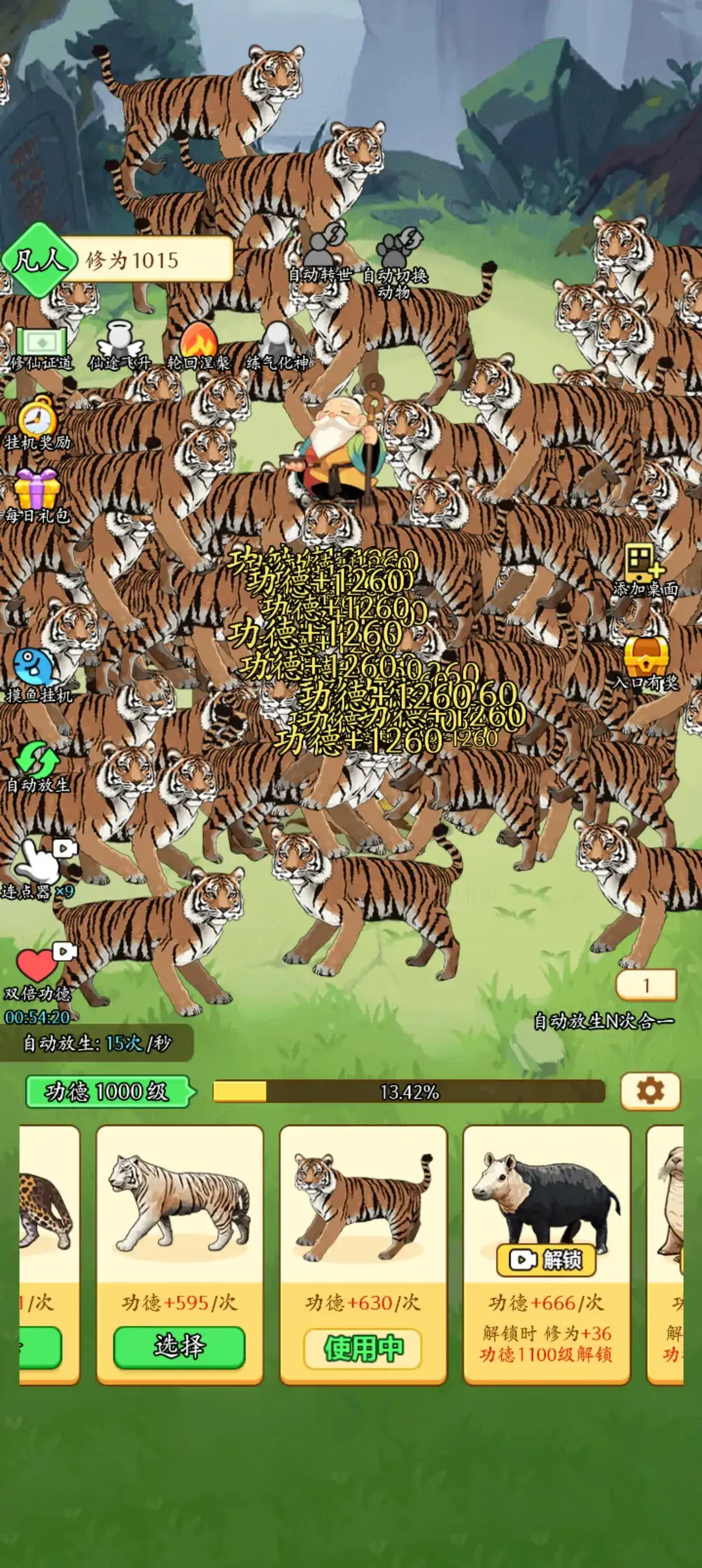Tap 使用中 button on tiger card
702x1568 pixels.
click(x=363, y=1349)
